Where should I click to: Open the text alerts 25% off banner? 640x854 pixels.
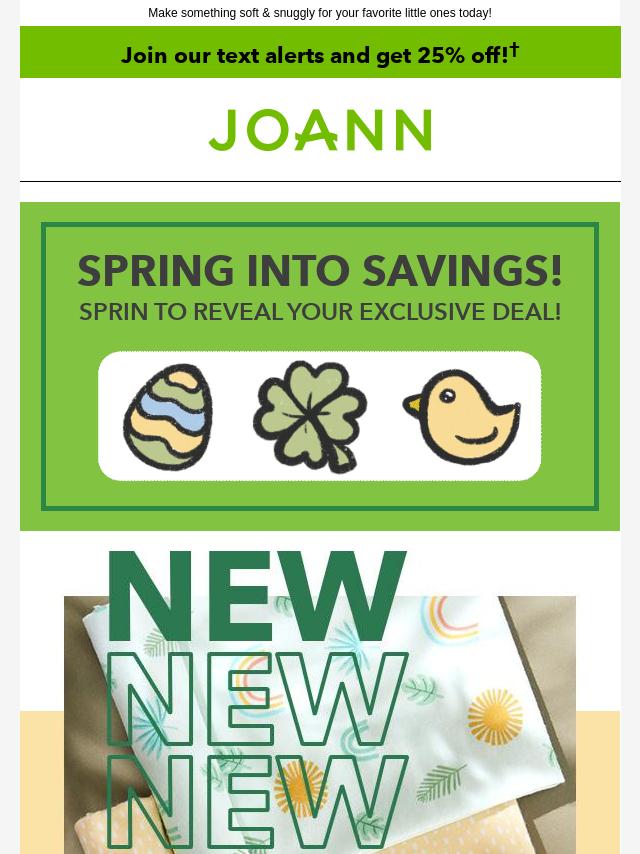320,53
